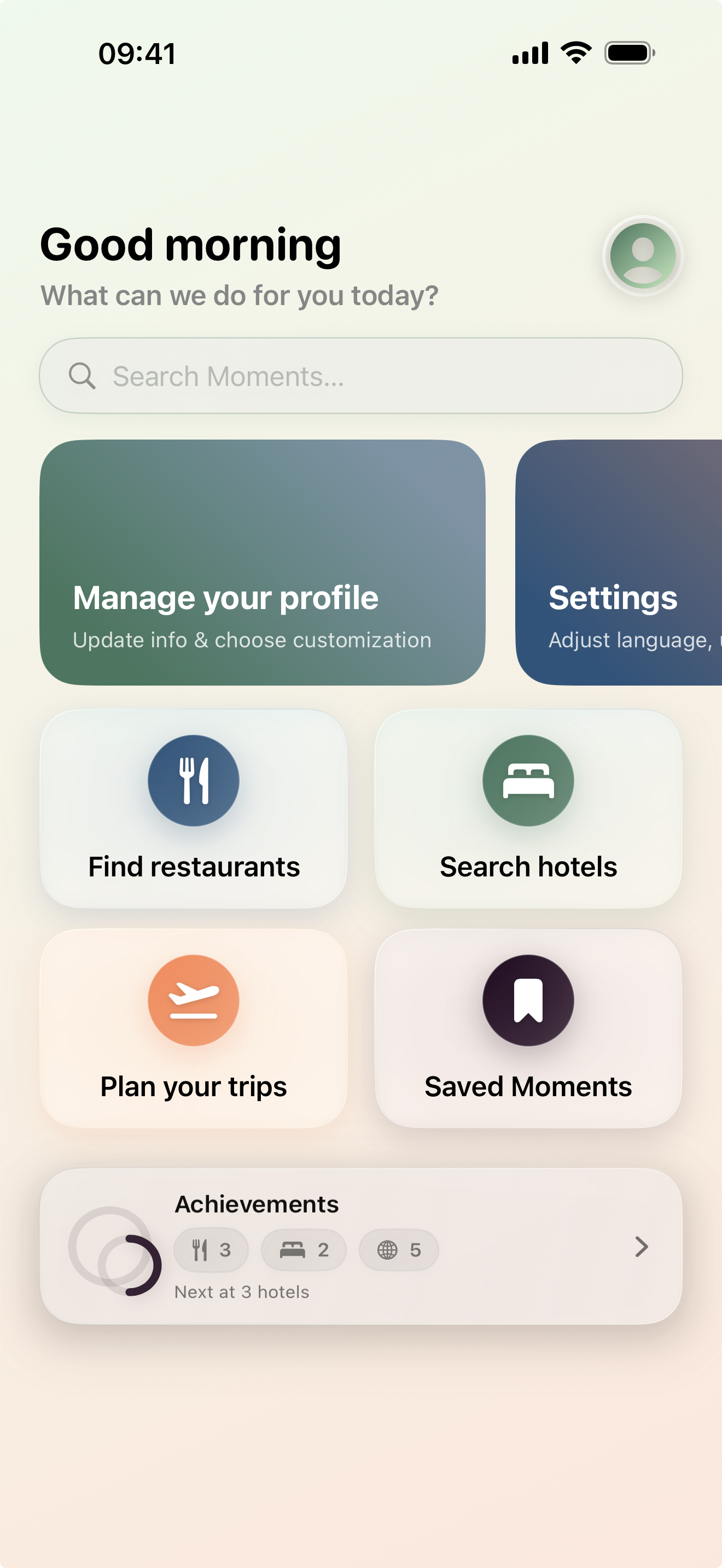
Task: Tap the bed icon for hotels
Action: 528,781
